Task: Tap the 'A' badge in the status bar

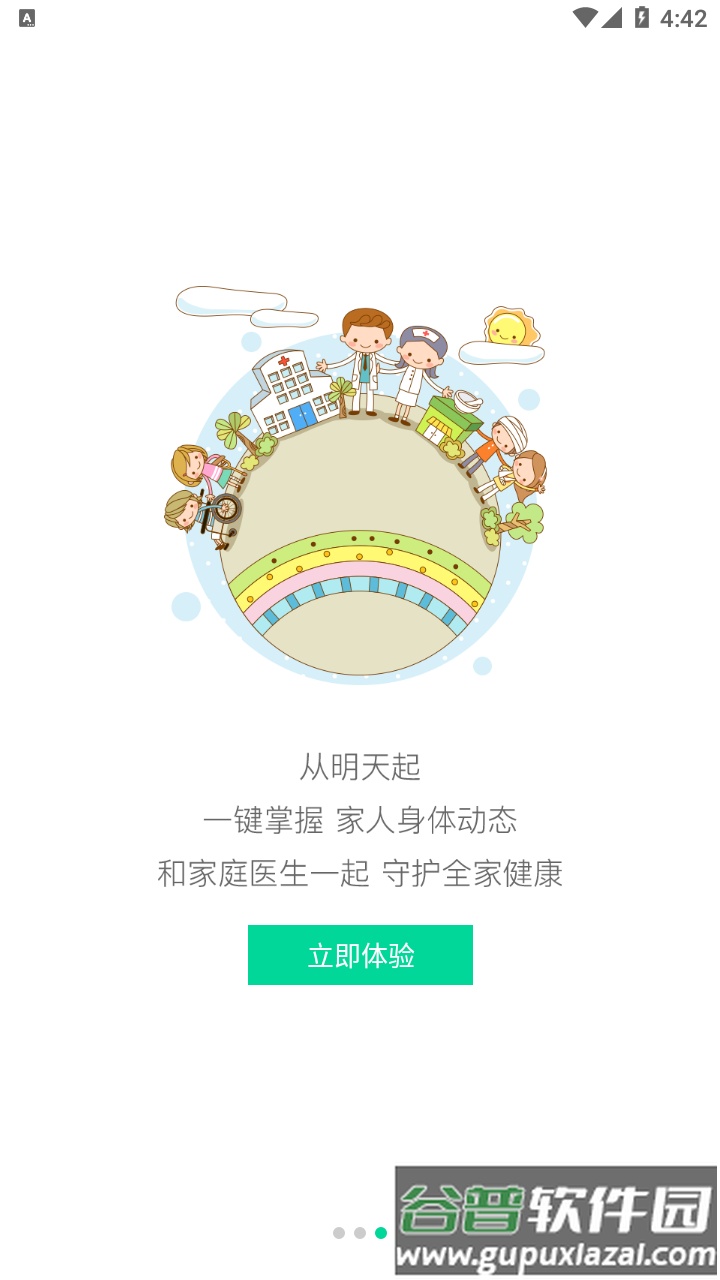Action: pos(28,17)
